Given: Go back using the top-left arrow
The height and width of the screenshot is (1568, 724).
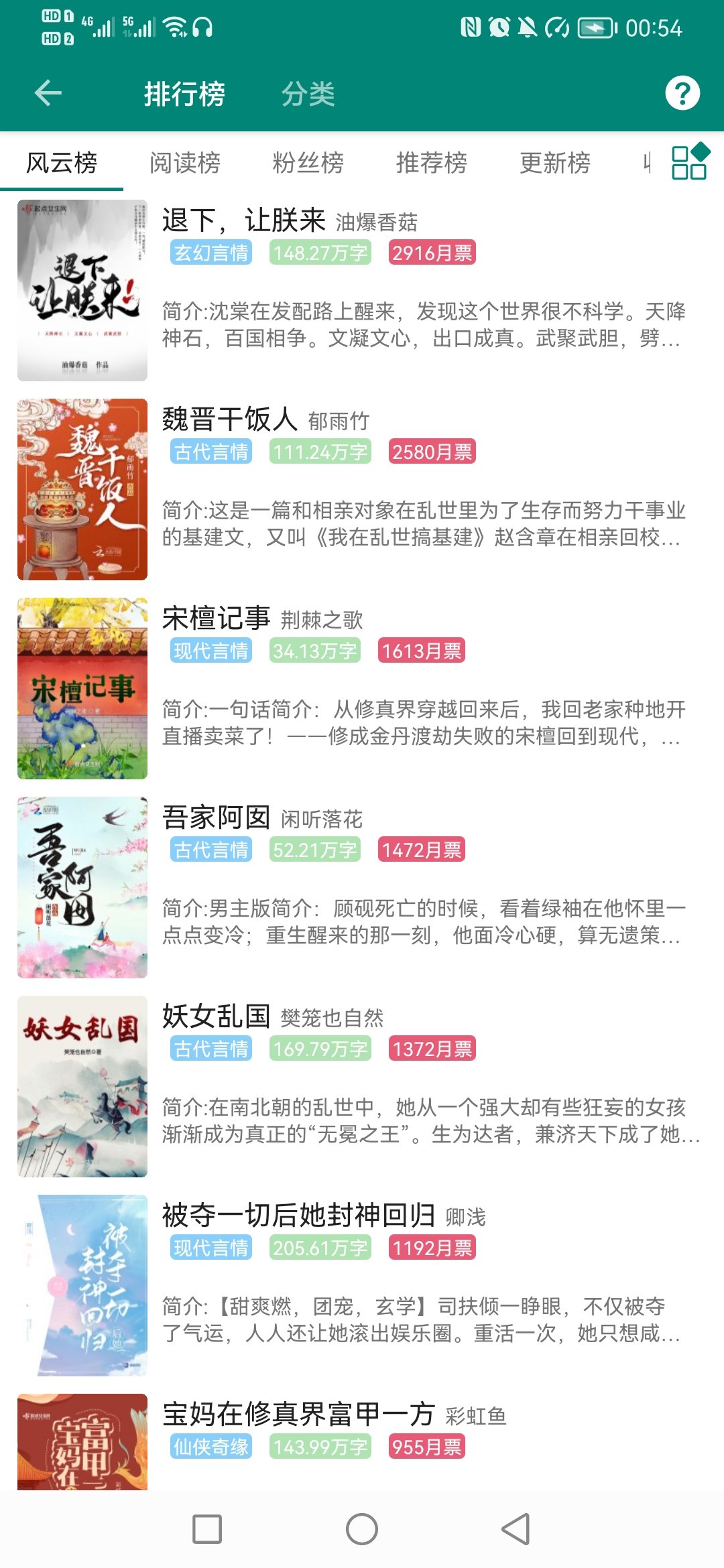Looking at the screenshot, I should point(48,93).
